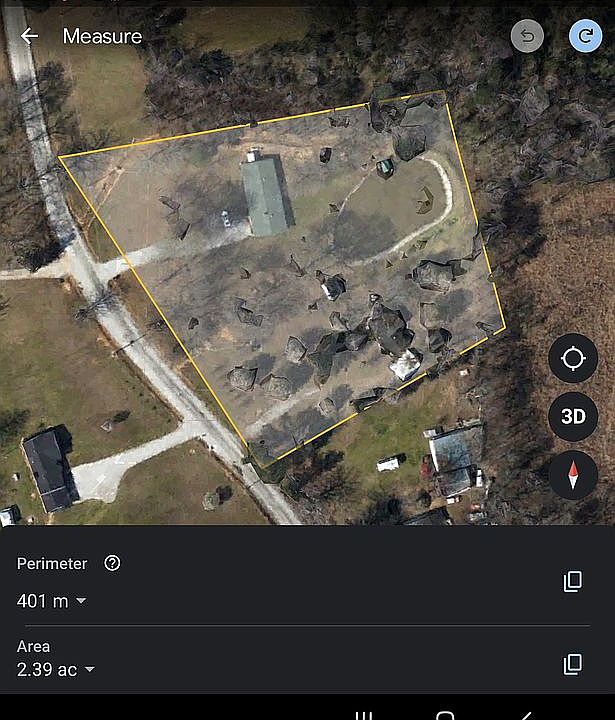The height and width of the screenshot is (720, 615).
Task: Change perimeter unit from 401 m
Action: pos(52,601)
